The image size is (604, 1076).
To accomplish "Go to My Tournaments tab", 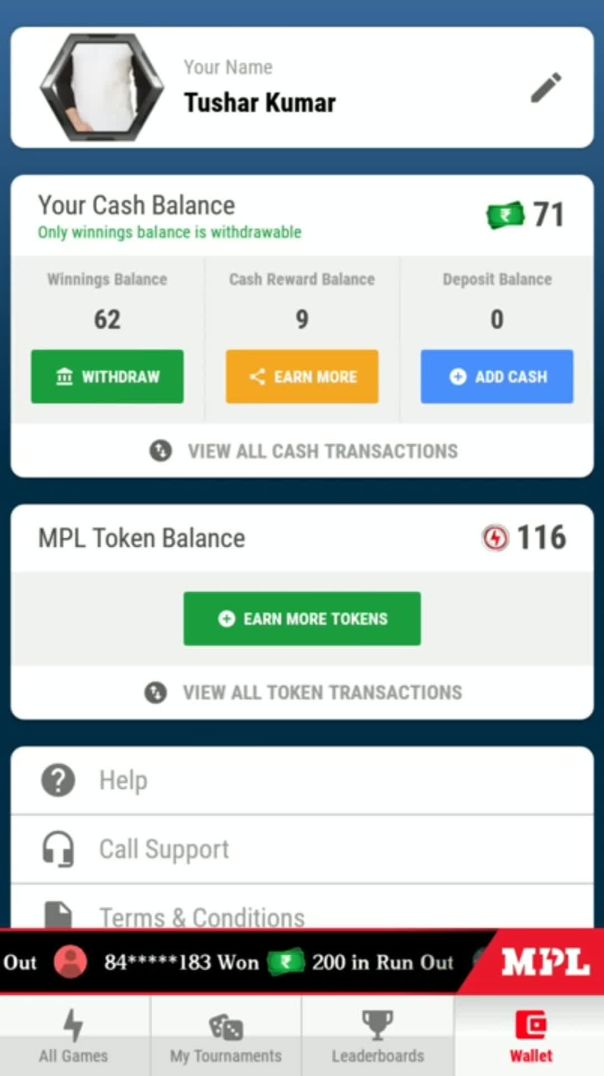I will (226, 1037).
